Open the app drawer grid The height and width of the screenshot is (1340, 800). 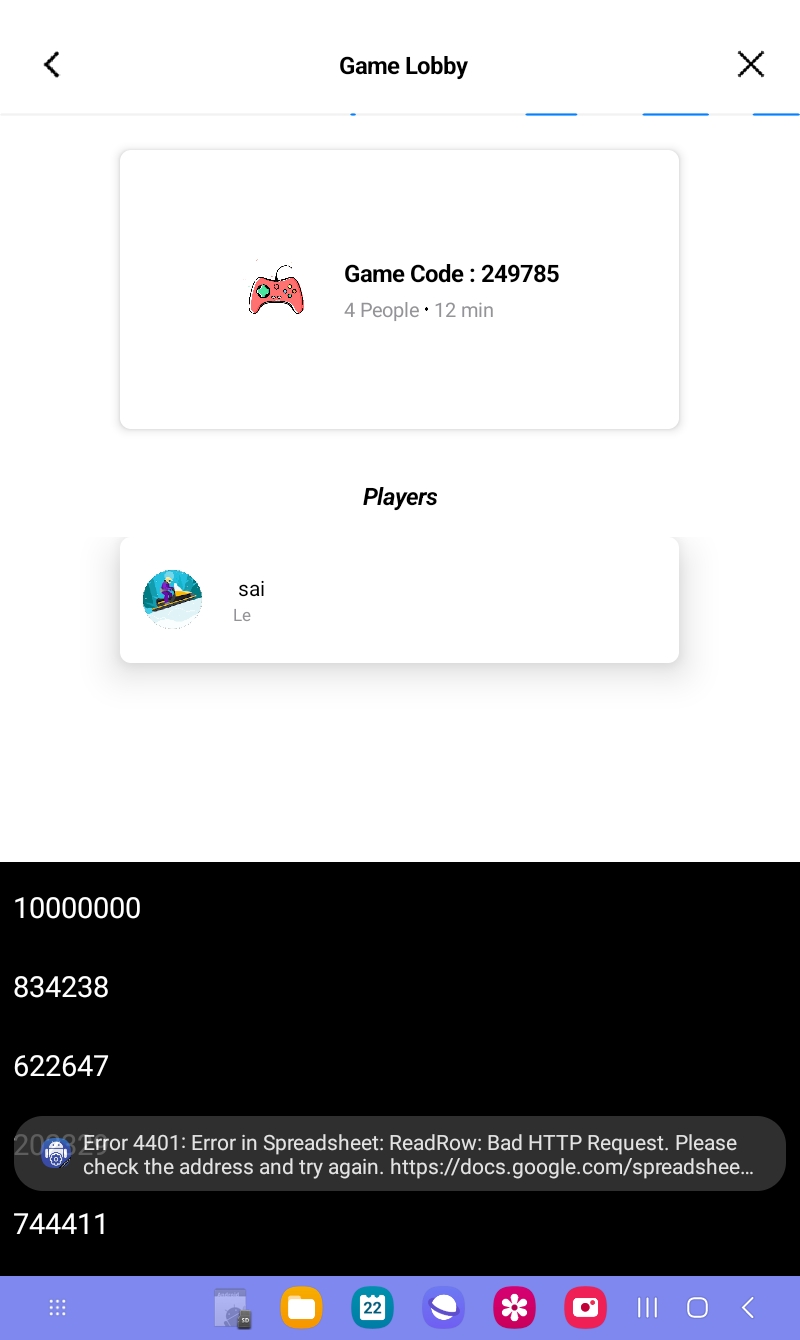[58, 1307]
